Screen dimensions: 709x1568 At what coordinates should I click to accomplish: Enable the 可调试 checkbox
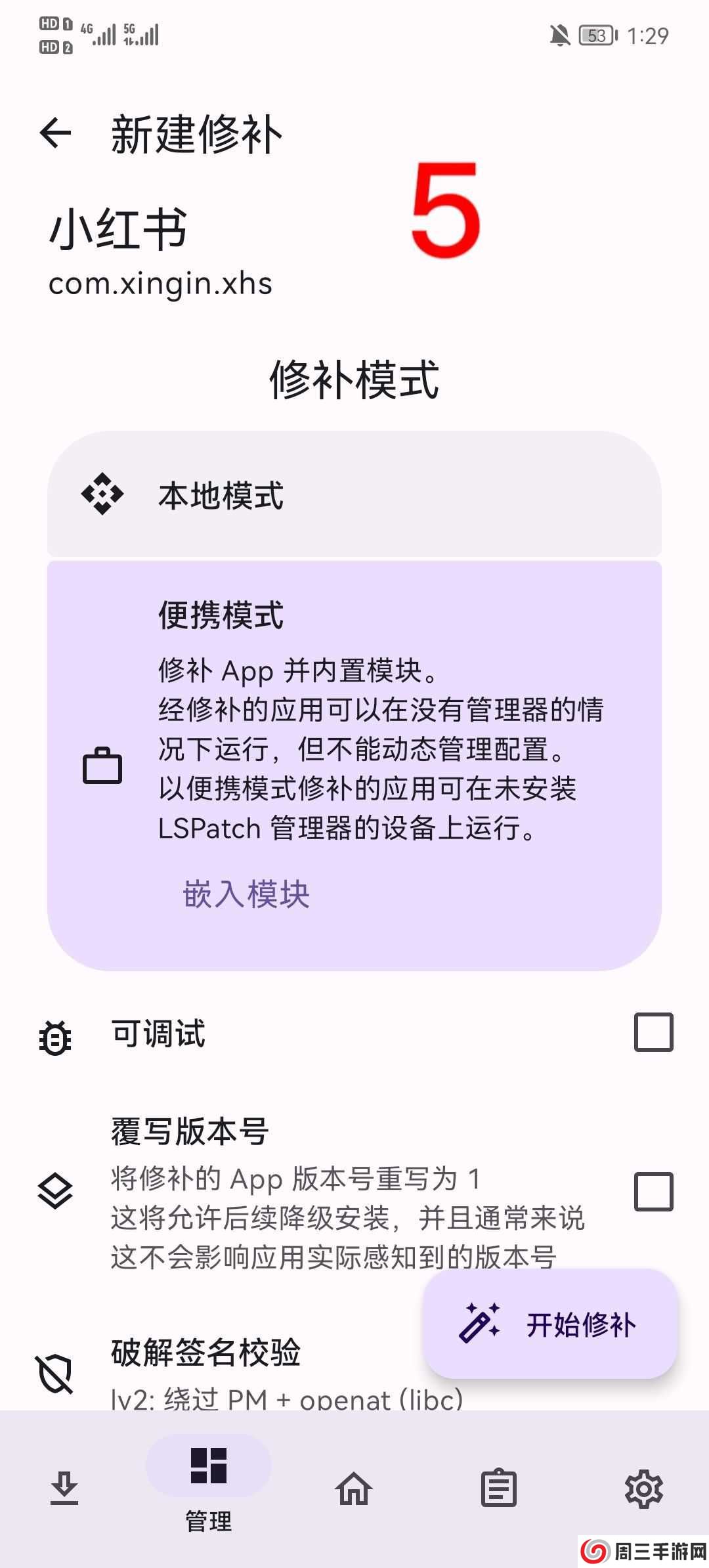coord(653,1032)
